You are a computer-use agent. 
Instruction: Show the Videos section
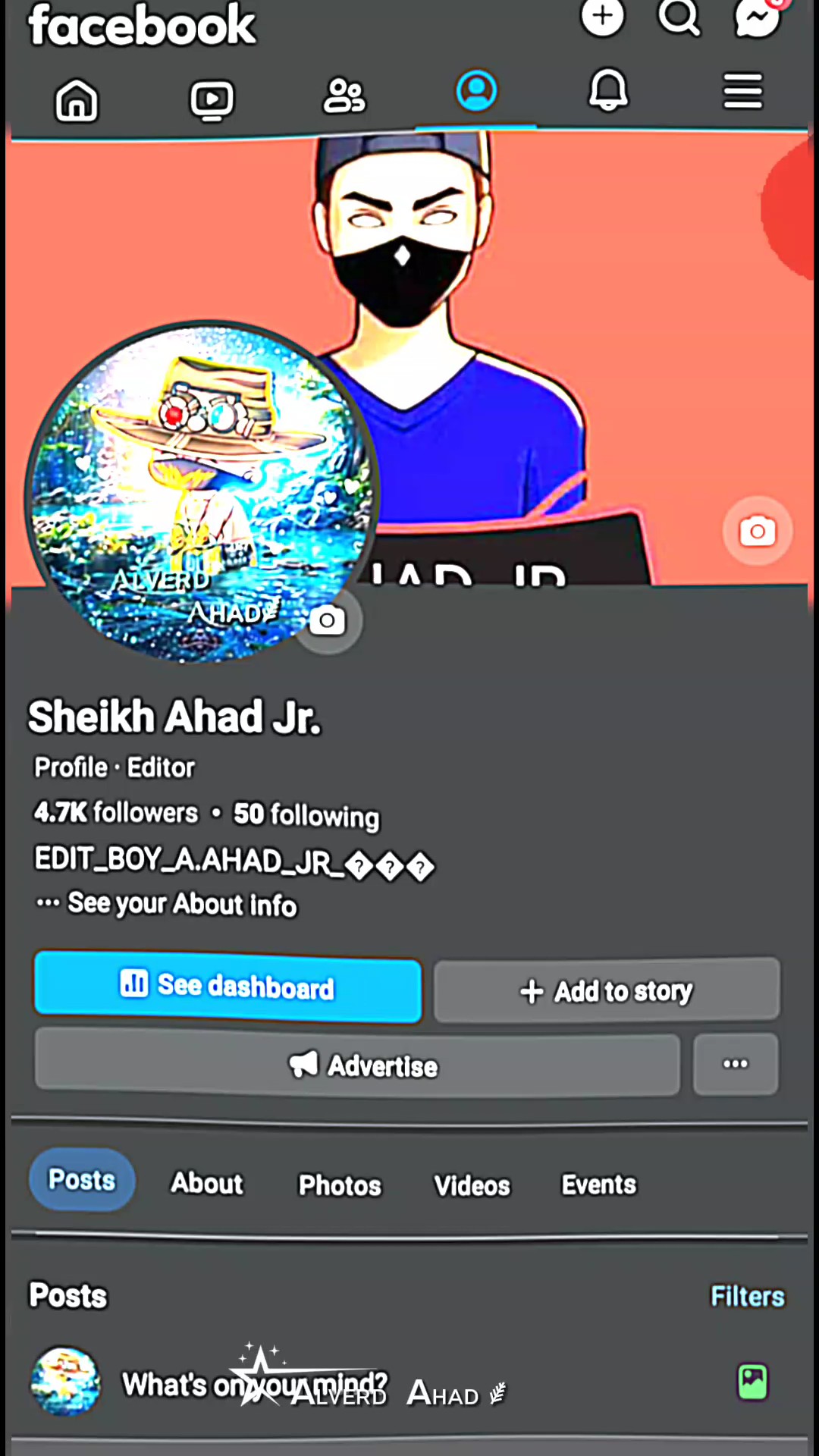[x=472, y=1185]
